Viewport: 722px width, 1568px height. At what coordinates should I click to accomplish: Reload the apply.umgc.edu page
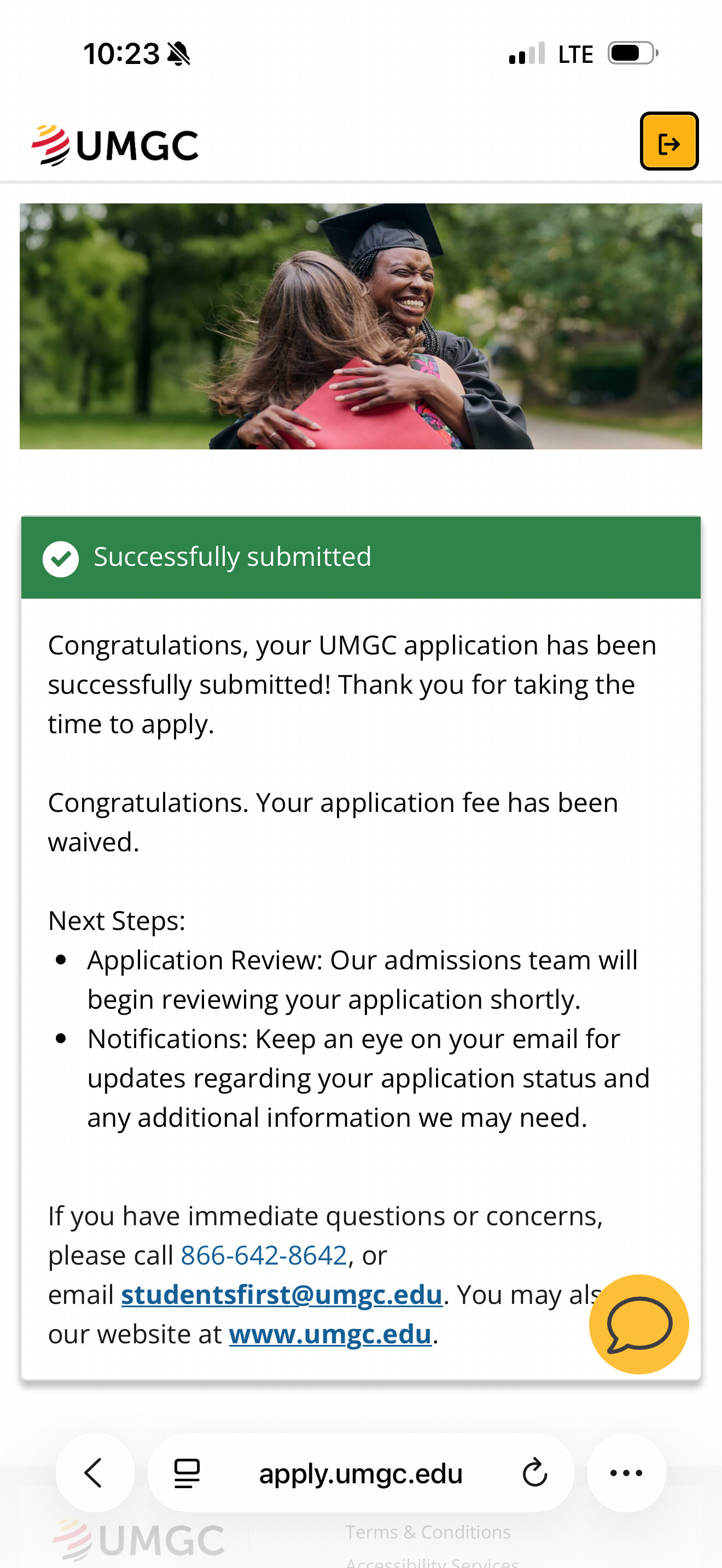point(534,1473)
